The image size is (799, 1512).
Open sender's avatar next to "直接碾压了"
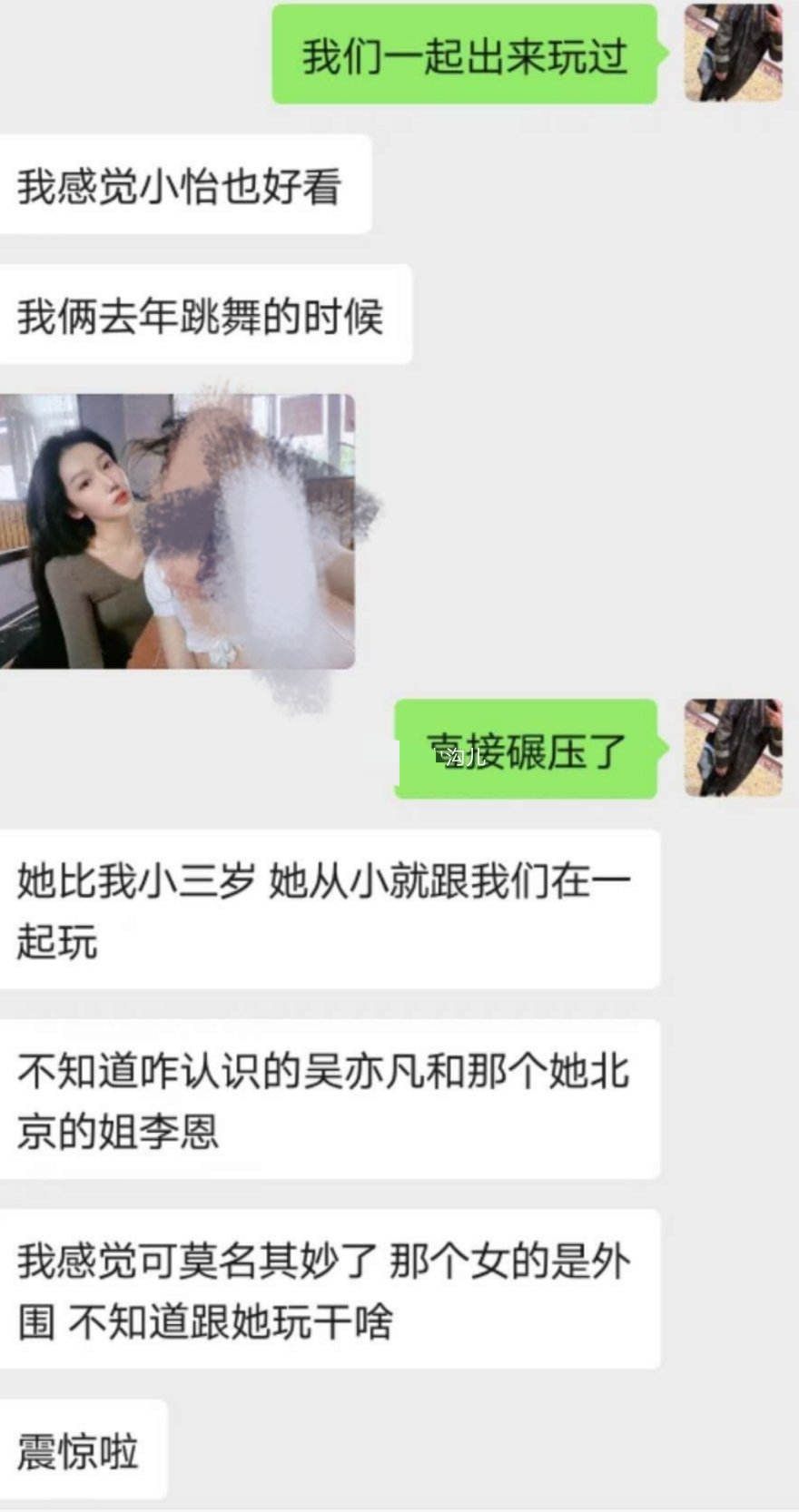click(733, 748)
